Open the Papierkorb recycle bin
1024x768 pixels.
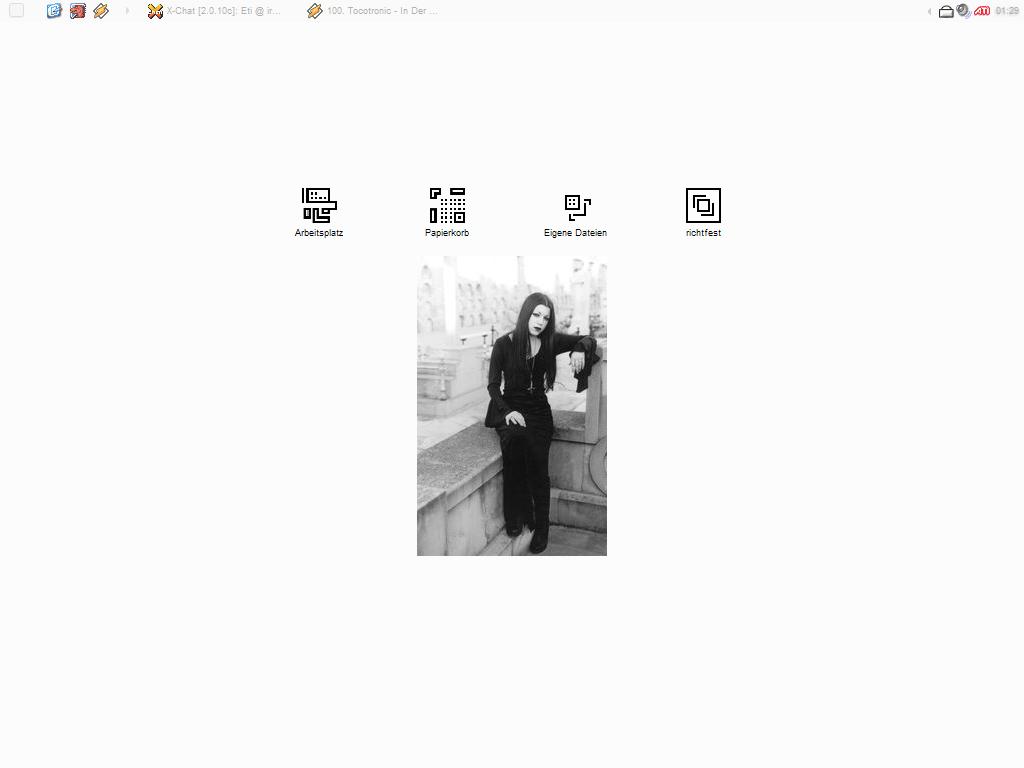[447, 206]
